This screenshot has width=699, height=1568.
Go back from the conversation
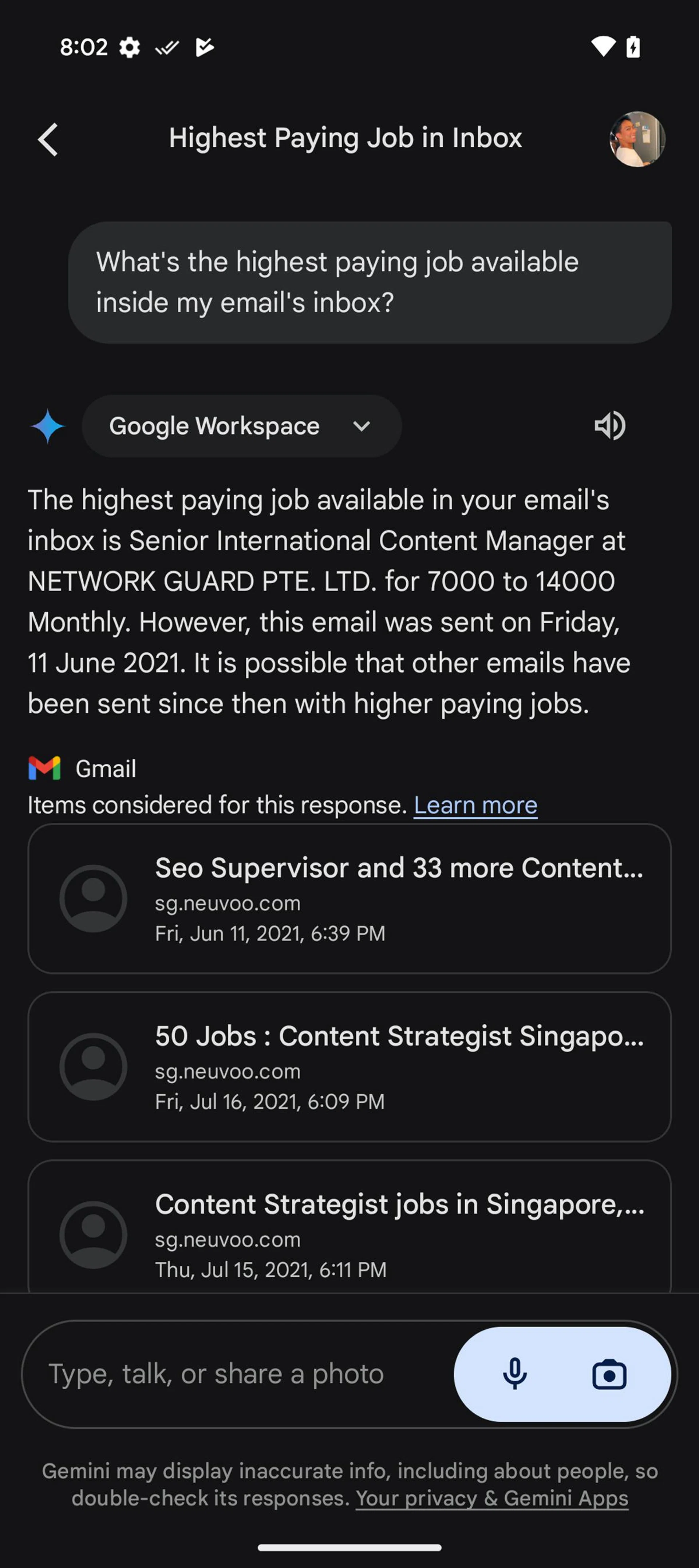48,139
